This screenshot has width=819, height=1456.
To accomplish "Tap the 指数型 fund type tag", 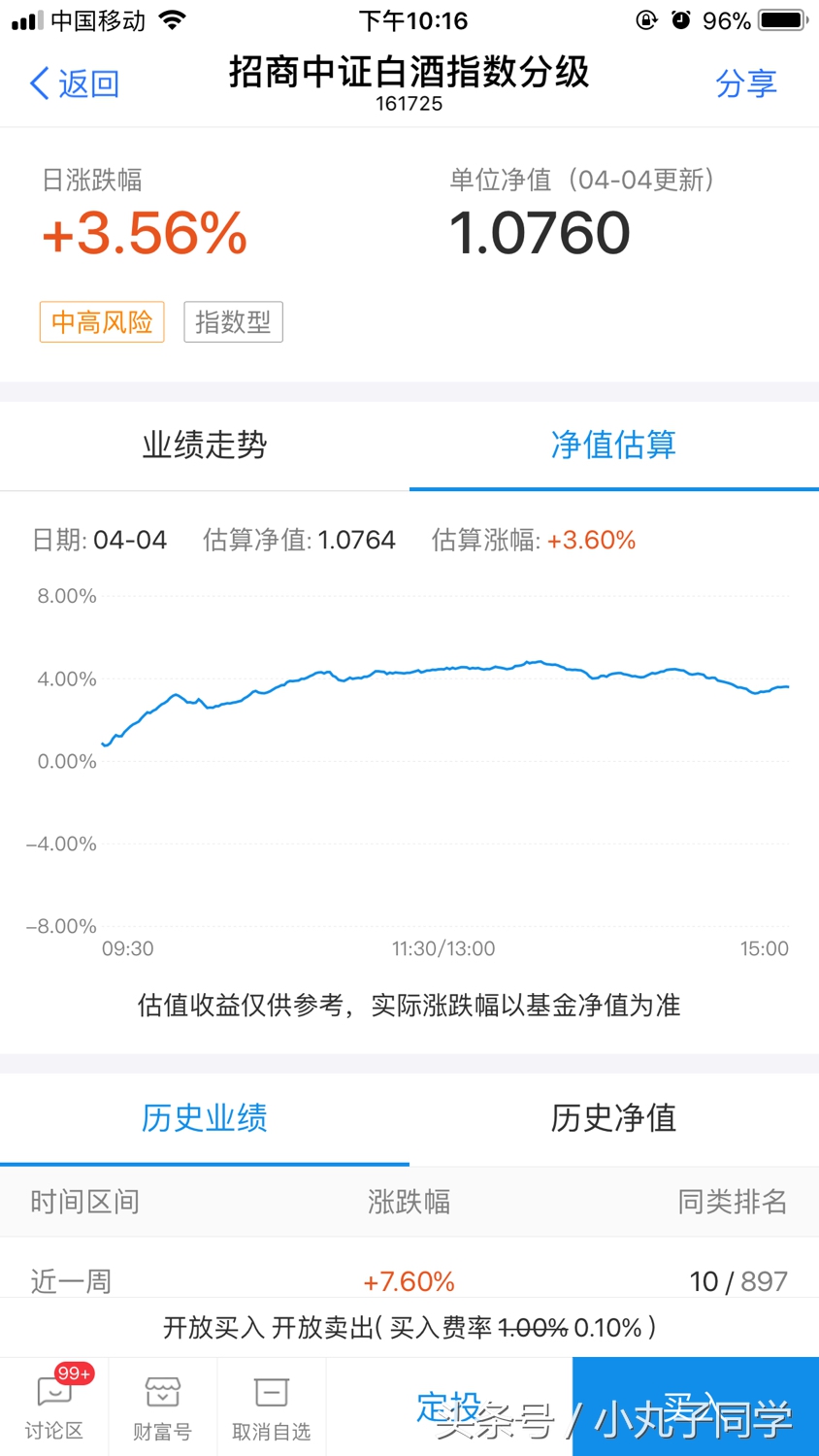I will point(233,321).
